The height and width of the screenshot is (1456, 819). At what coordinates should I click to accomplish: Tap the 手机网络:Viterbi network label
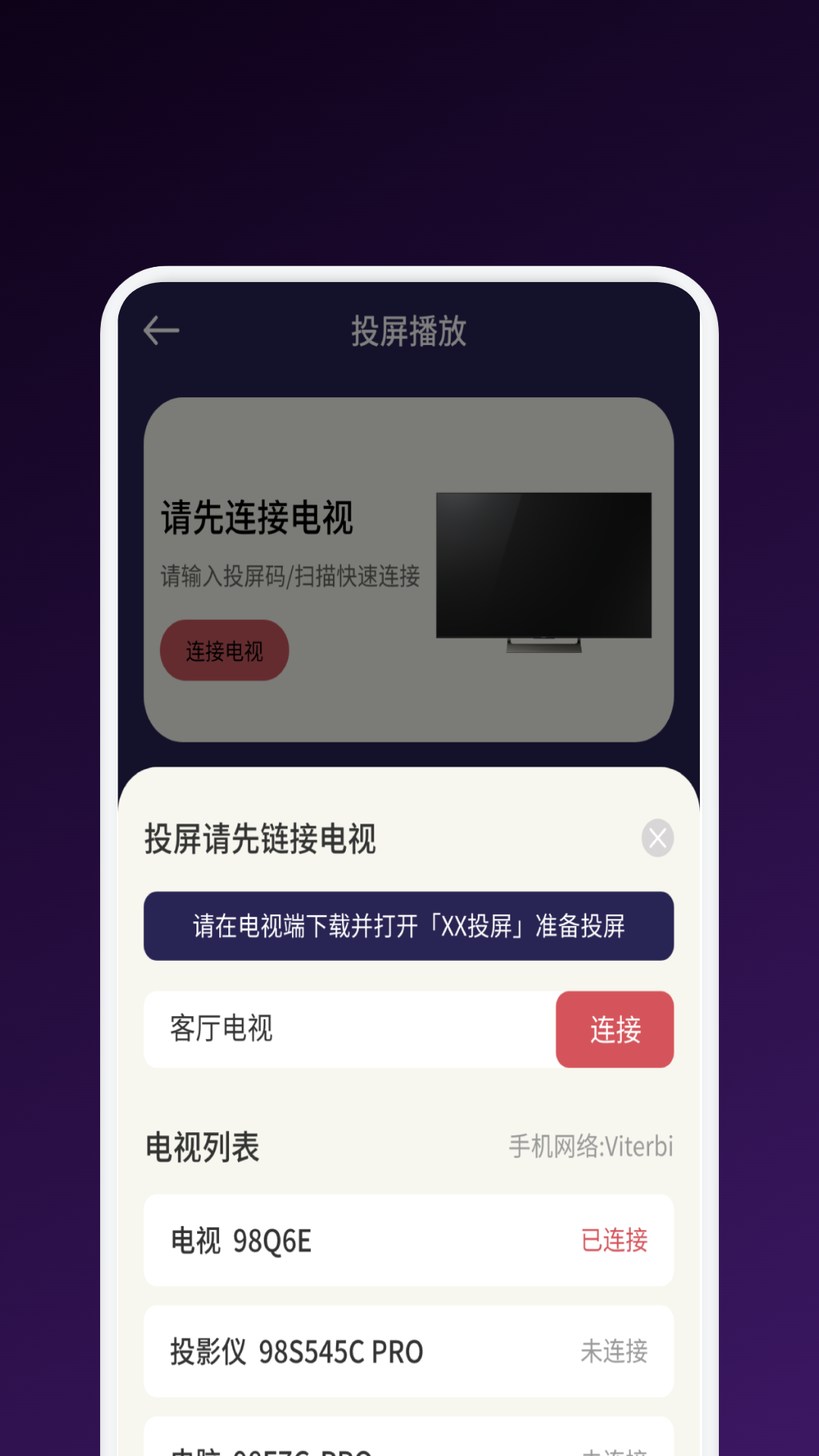(x=591, y=1147)
